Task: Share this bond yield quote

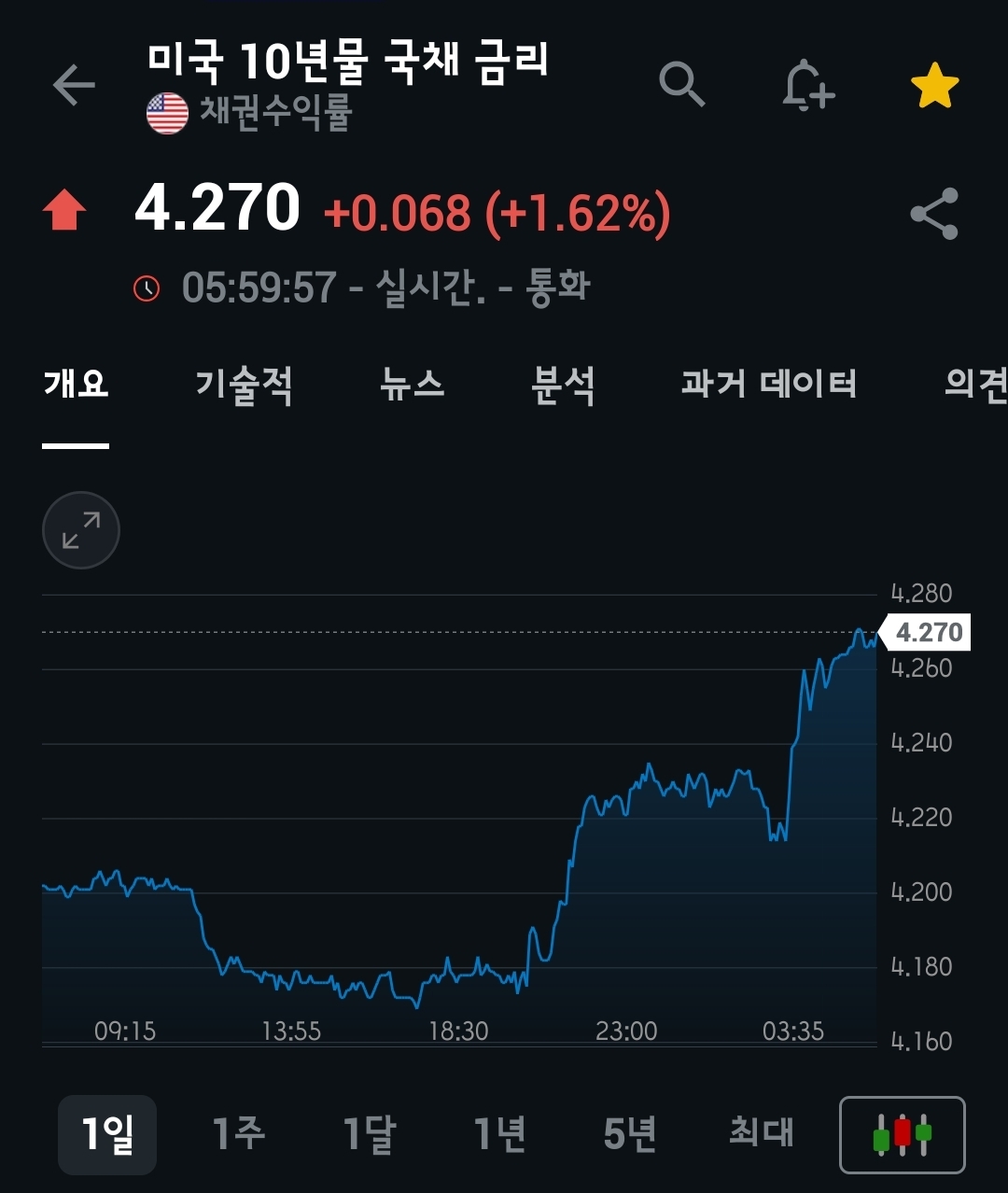Action: [934, 214]
